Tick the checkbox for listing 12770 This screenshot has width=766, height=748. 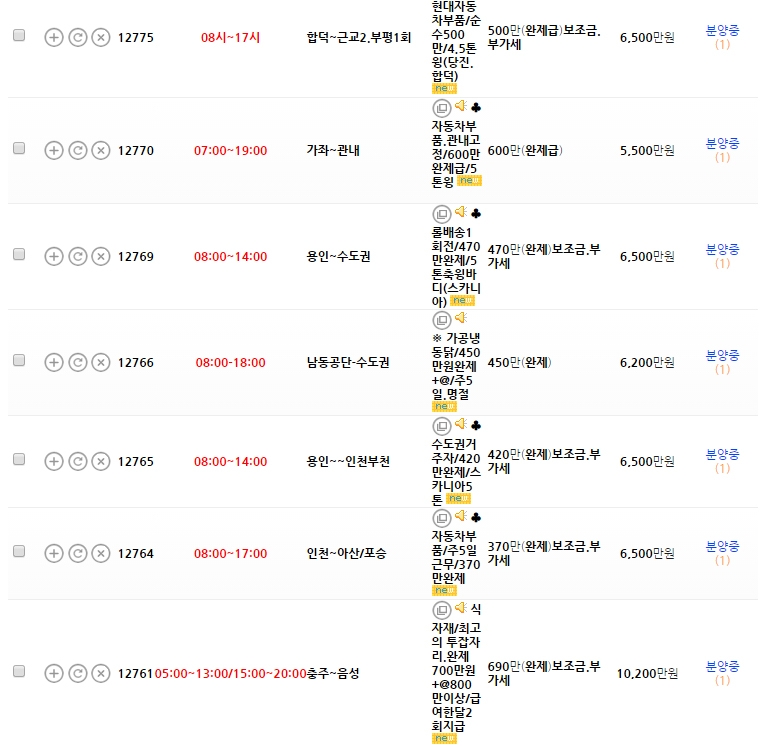[19, 148]
